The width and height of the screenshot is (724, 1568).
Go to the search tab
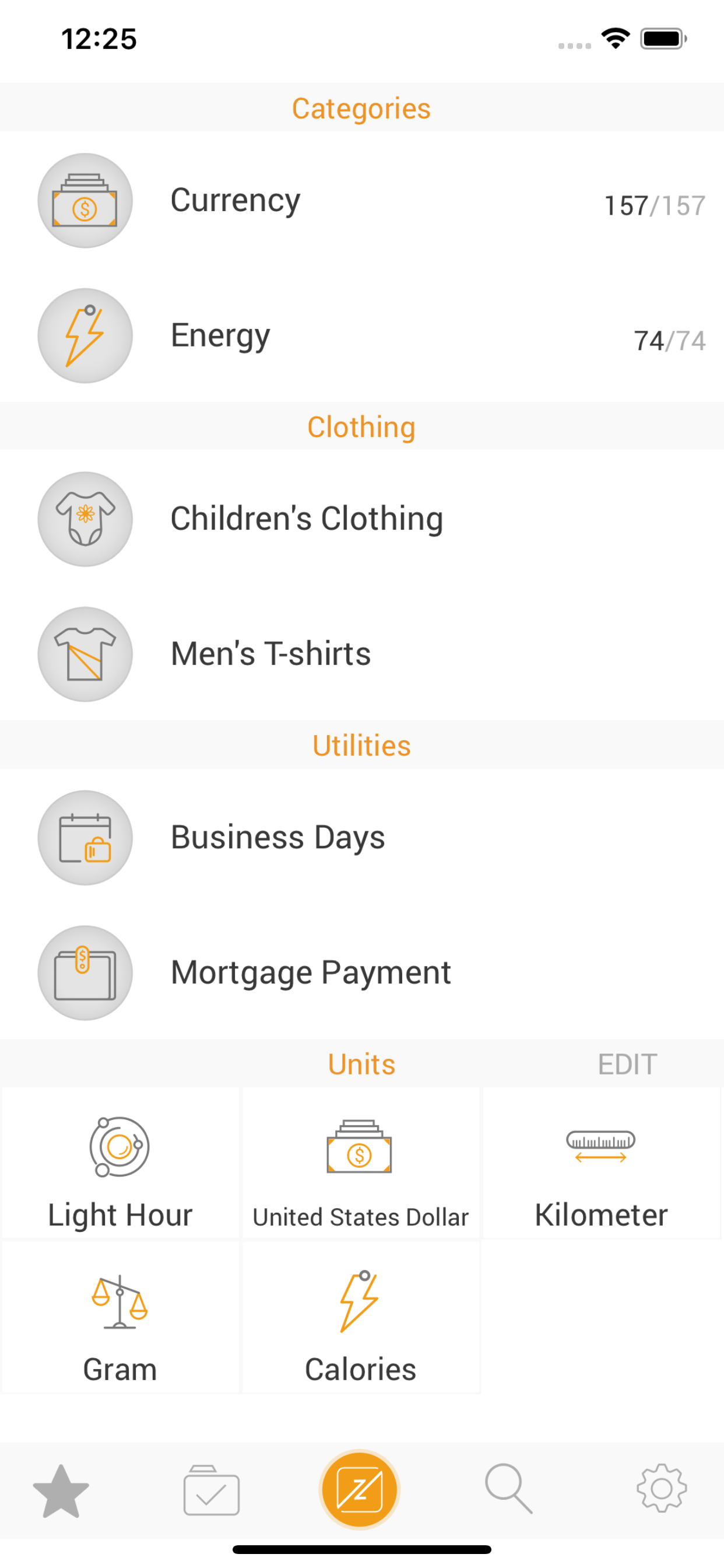(x=509, y=1489)
